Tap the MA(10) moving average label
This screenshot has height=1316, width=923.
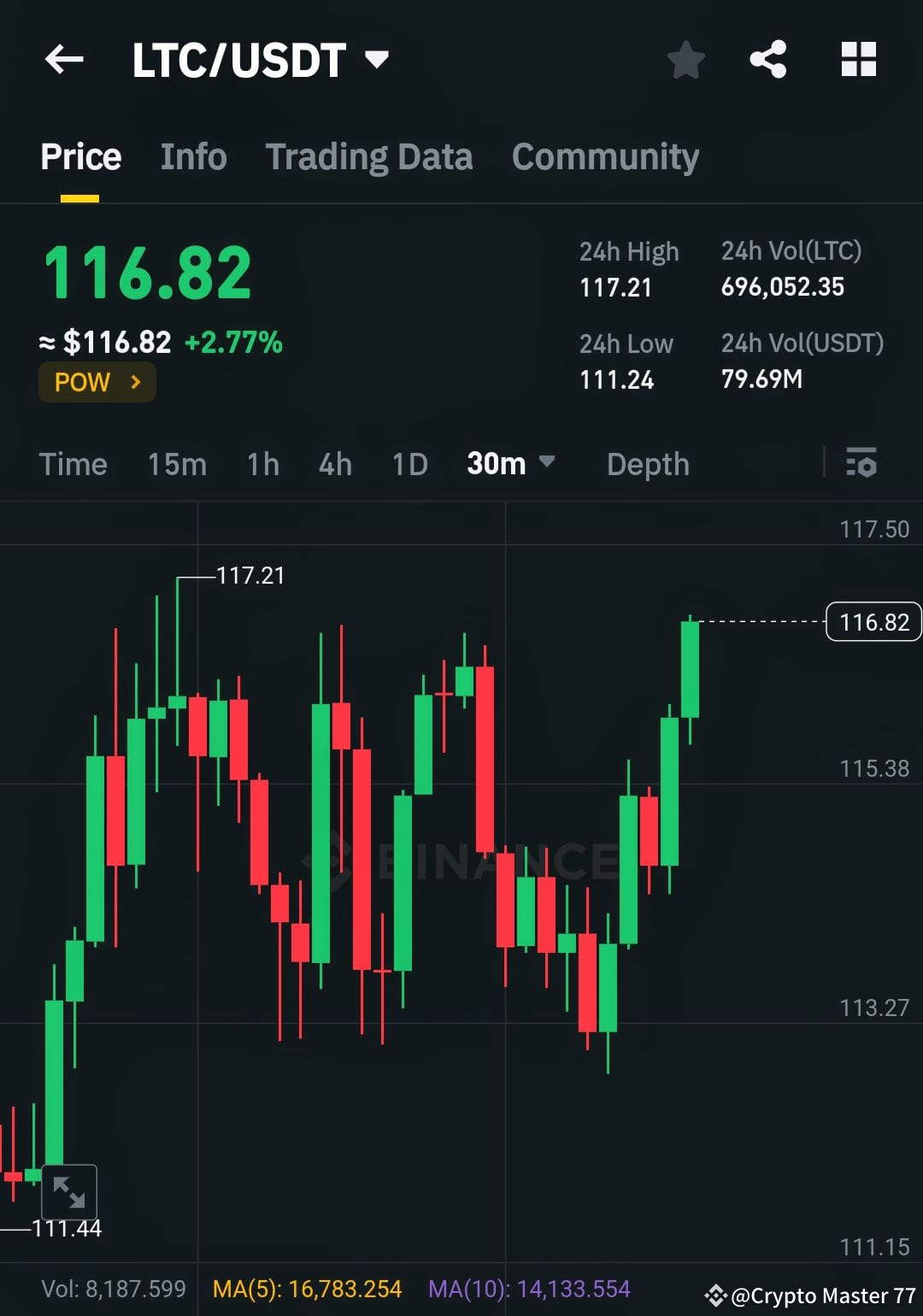click(530, 1288)
